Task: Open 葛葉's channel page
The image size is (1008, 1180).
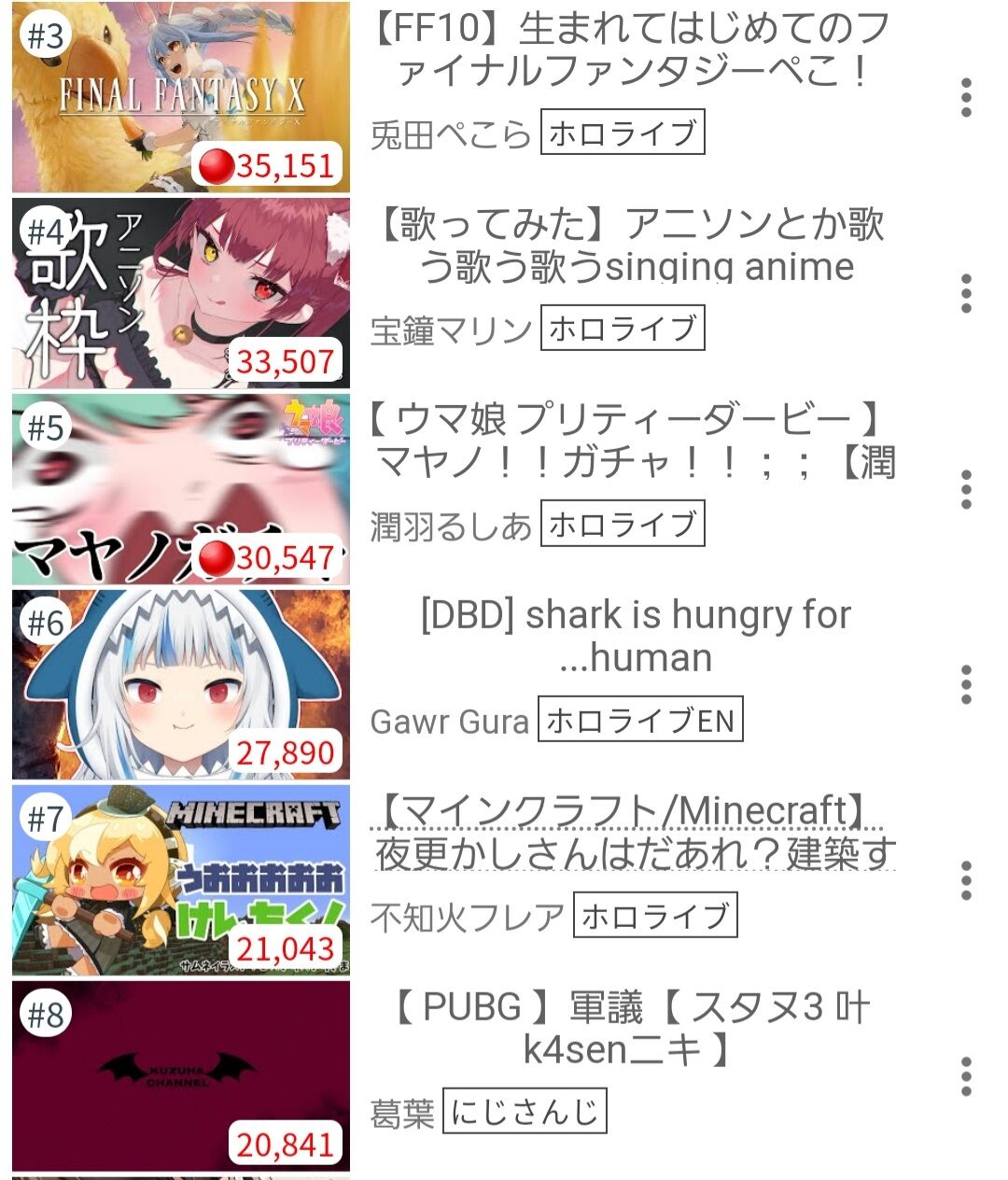Action: click(400, 1111)
